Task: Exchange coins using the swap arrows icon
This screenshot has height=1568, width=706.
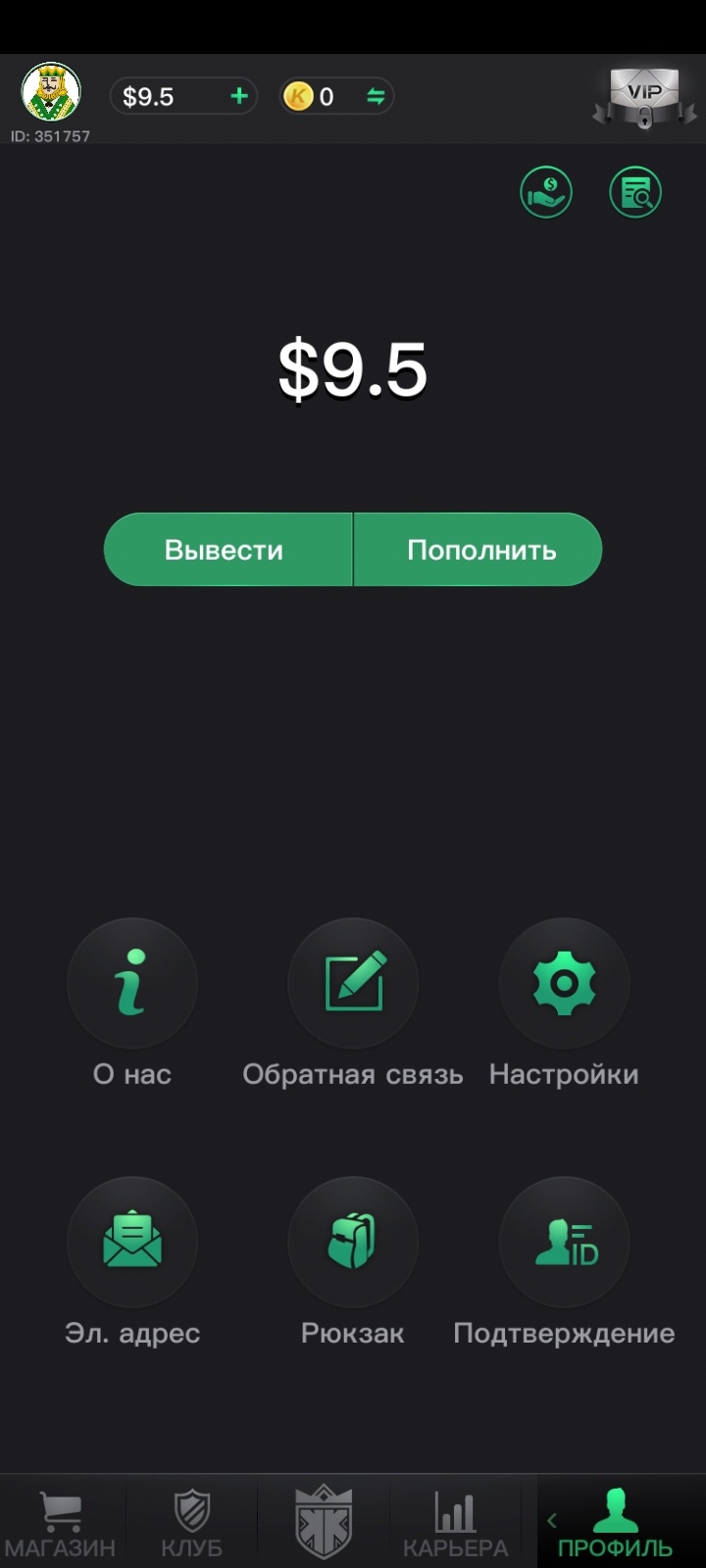Action: click(x=376, y=96)
